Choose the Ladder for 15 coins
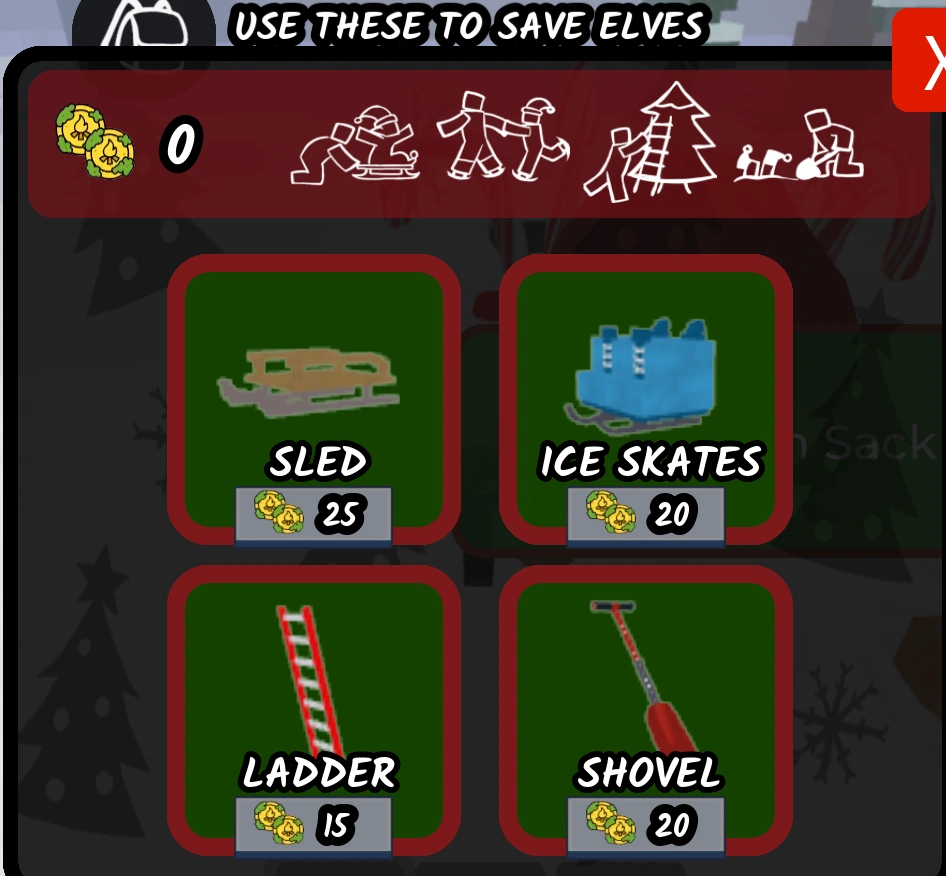Image resolution: width=946 pixels, height=876 pixels. point(313,710)
